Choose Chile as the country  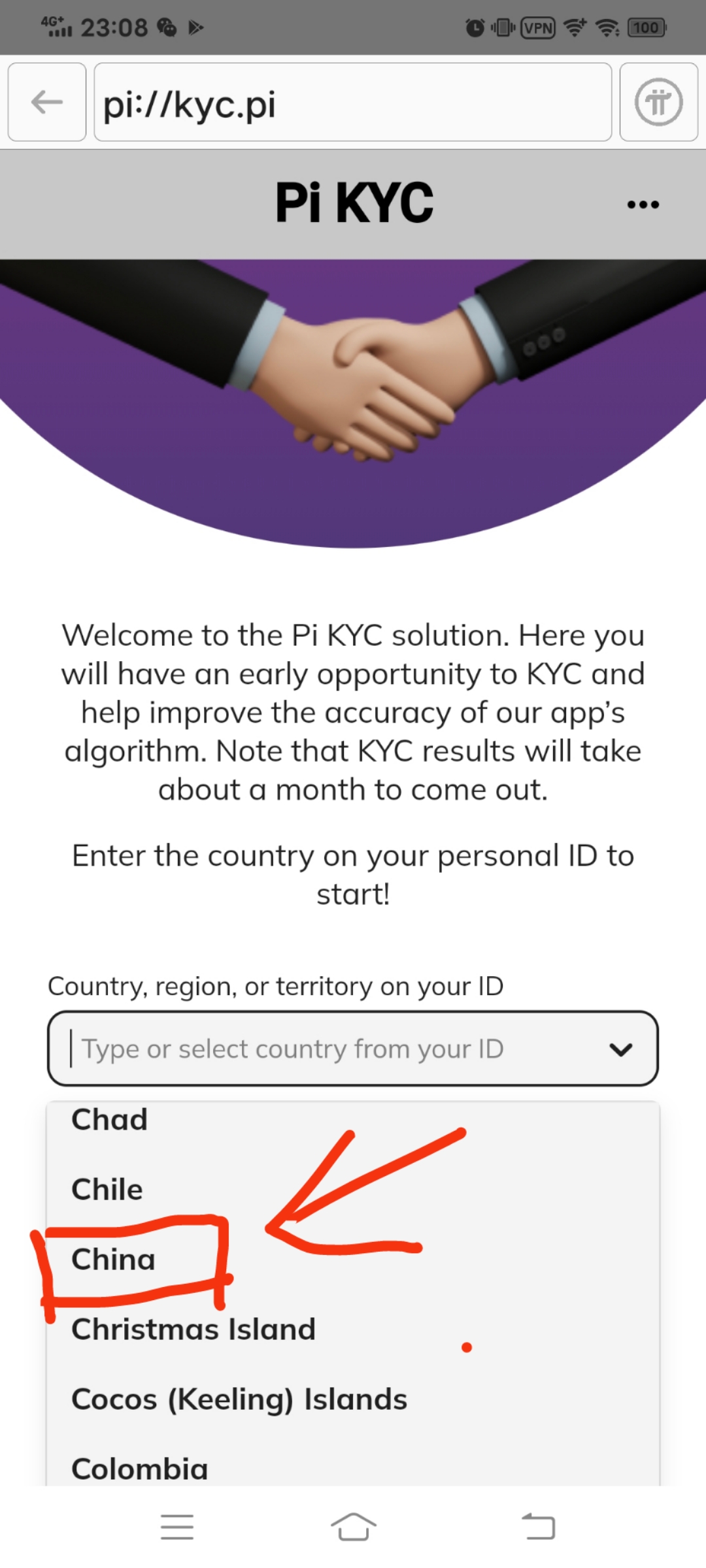click(107, 1189)
